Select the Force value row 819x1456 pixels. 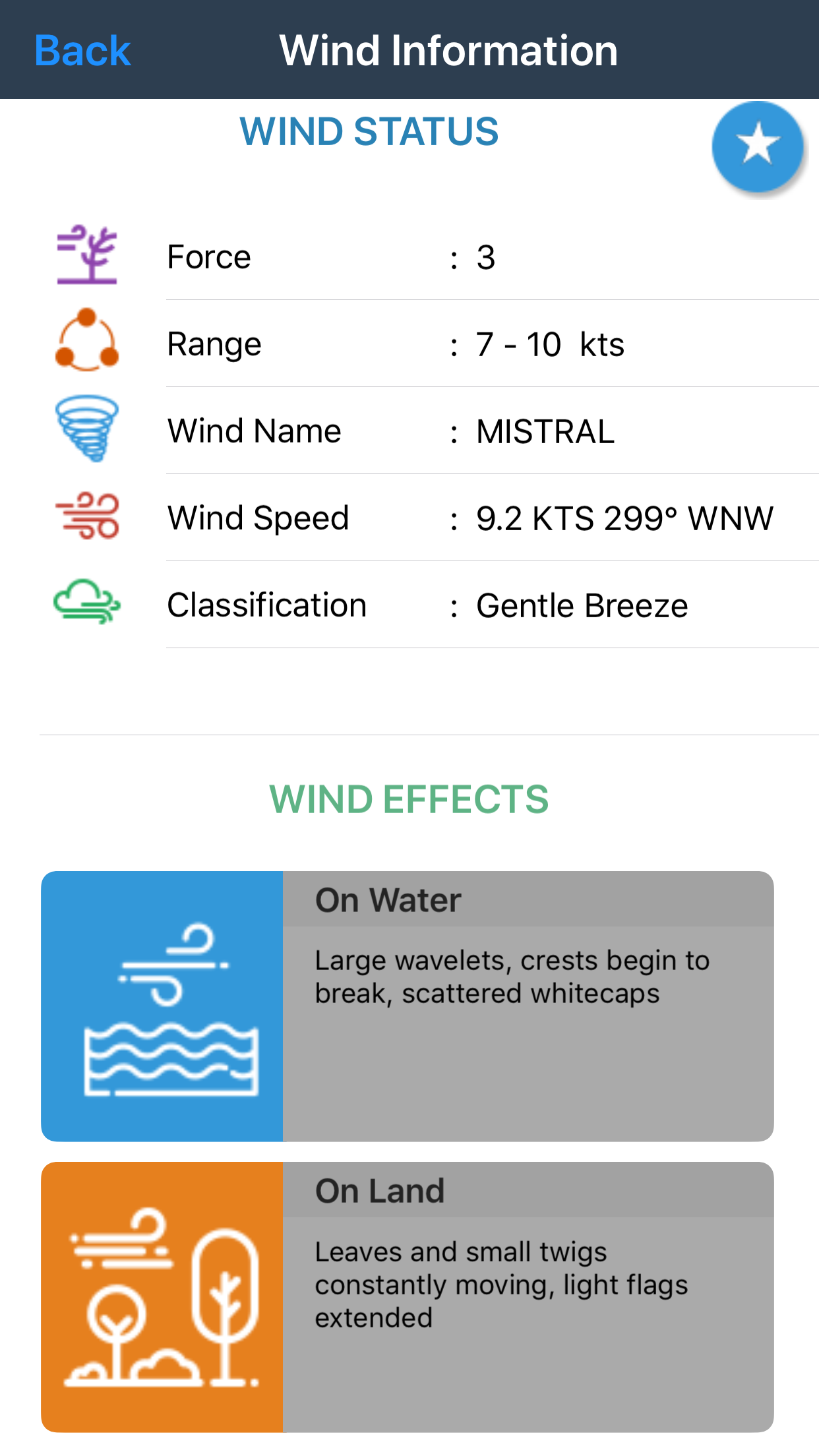[x=486, y=258]
